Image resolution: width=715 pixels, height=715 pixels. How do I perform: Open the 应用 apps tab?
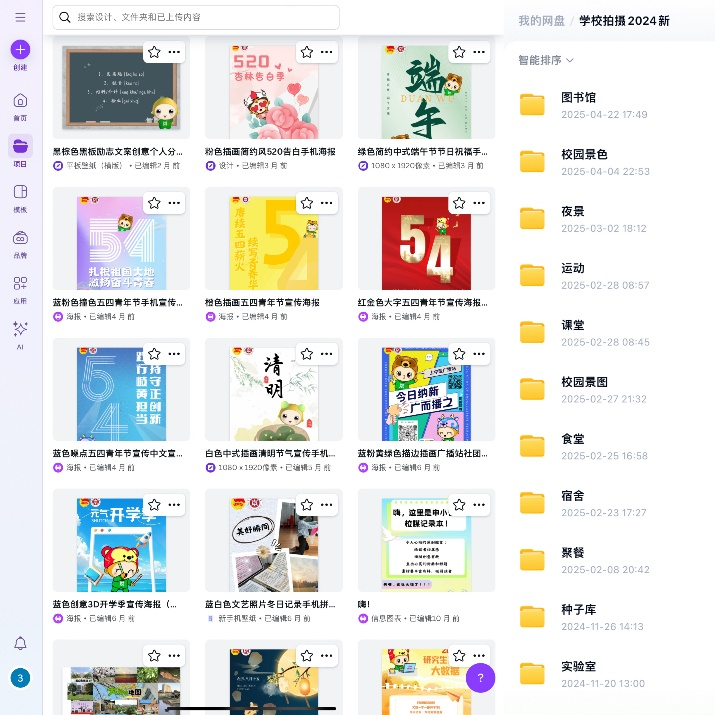20,289
